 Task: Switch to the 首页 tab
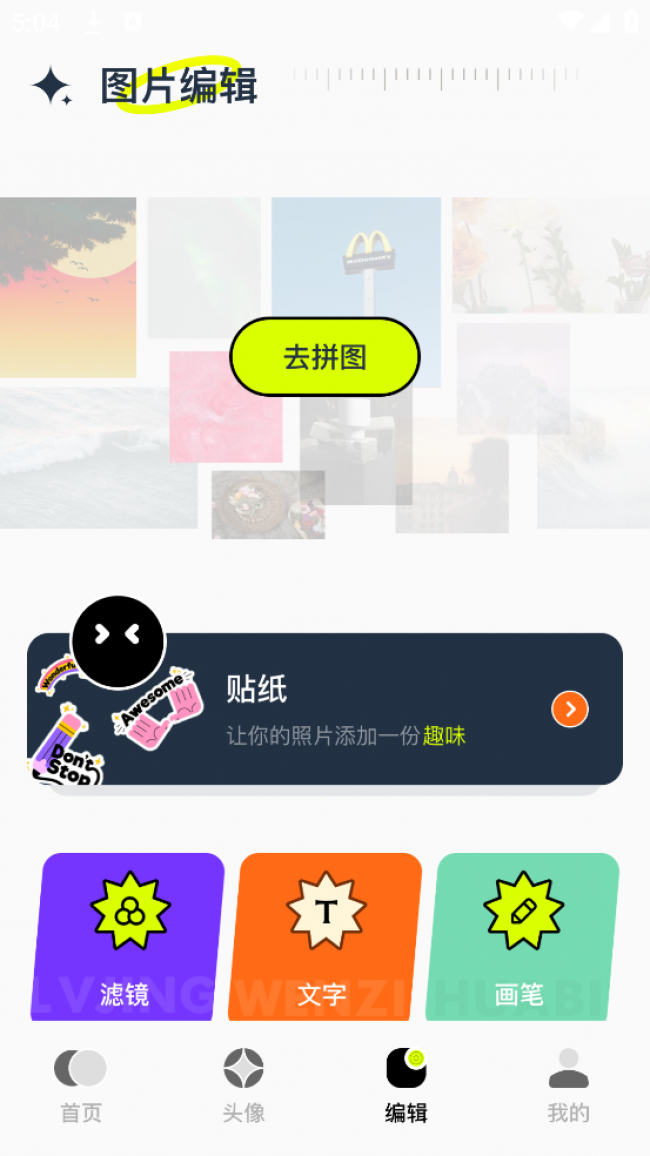pos(81,1085)
